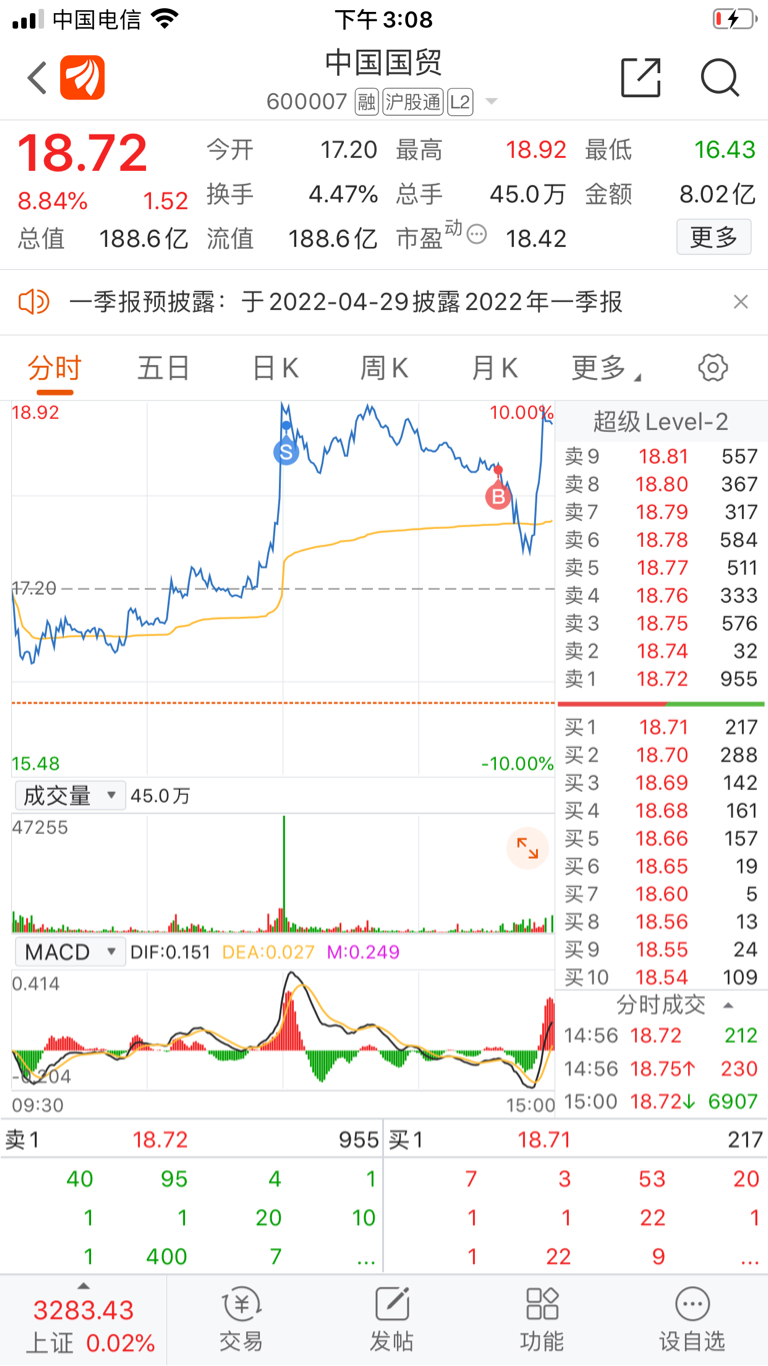Switch to the 日K chart tab
The image size is (768, 1366).
coord(275,368)
